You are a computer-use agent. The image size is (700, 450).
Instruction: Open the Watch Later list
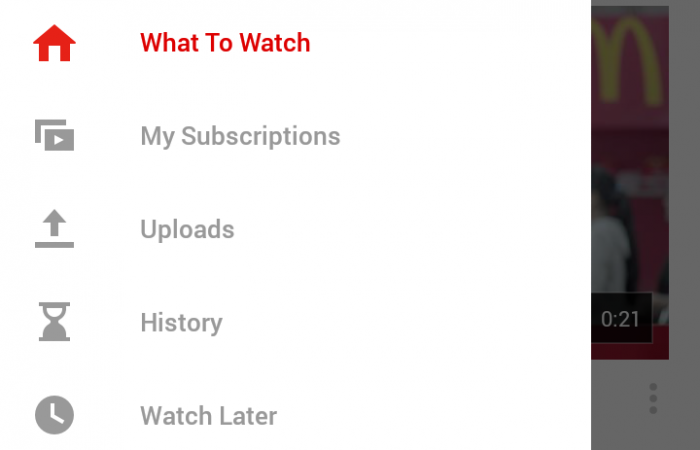click(x=208, y=415)
